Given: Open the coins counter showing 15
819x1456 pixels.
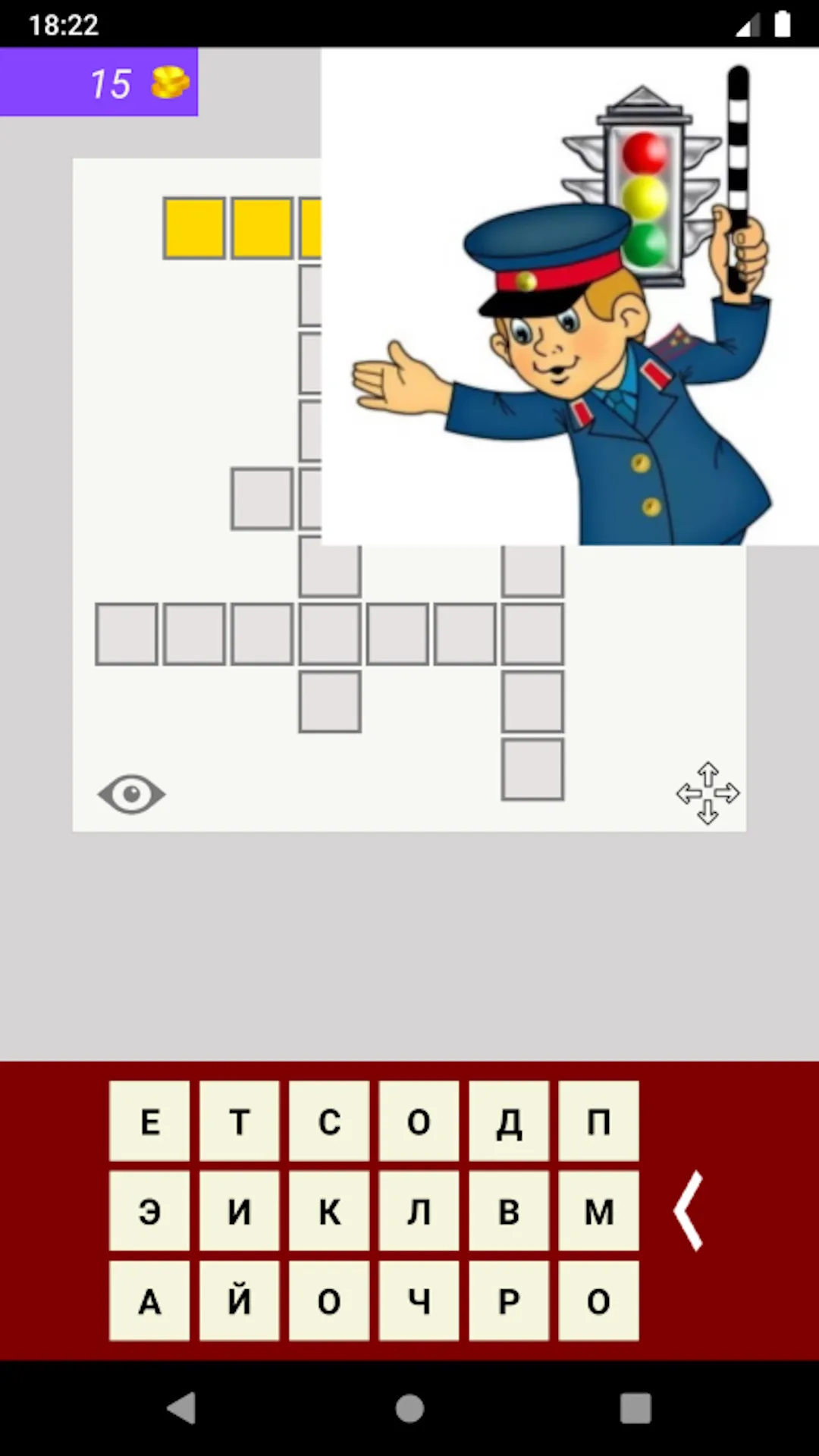Looking at the screenshot, I should click(x=99, y=82).
